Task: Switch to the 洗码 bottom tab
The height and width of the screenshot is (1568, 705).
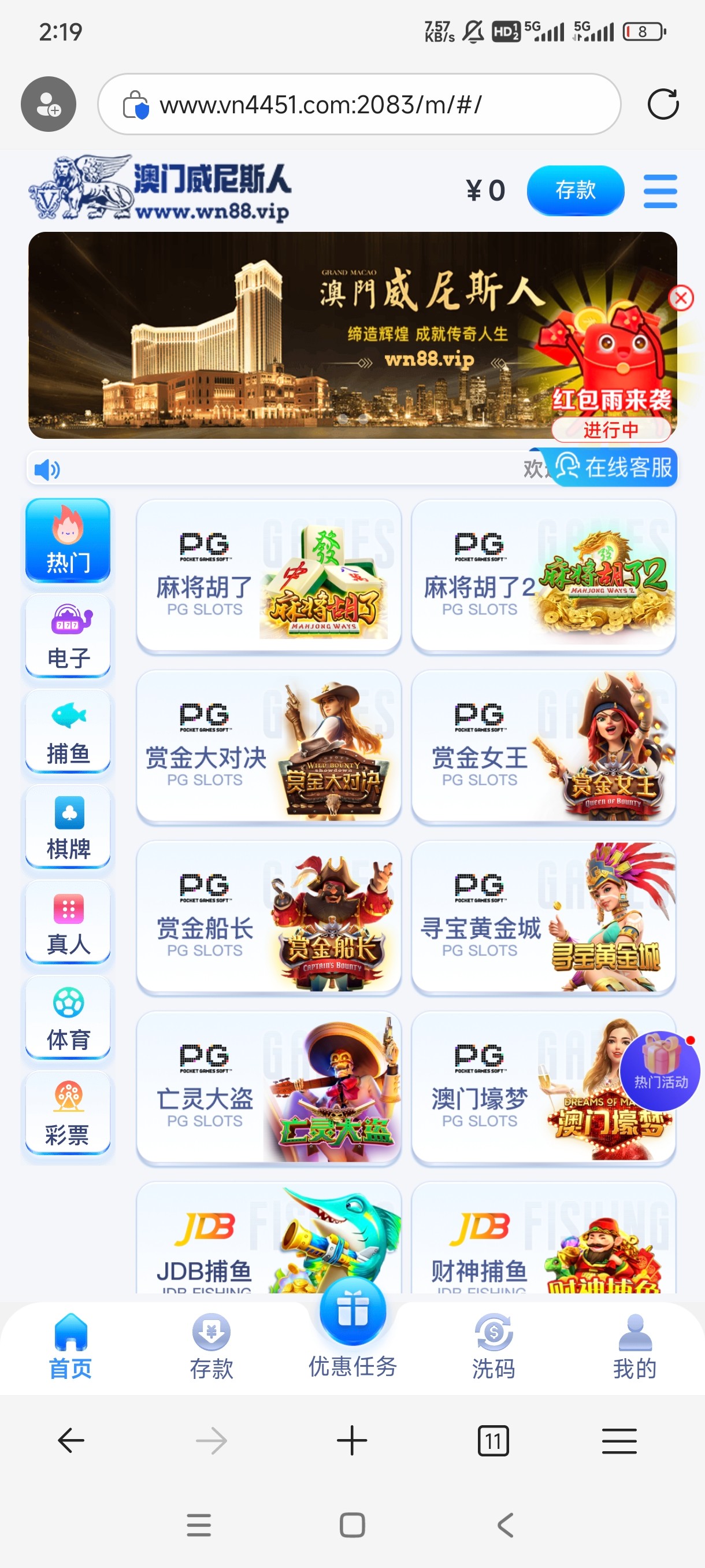Action: click(493, 1347)
